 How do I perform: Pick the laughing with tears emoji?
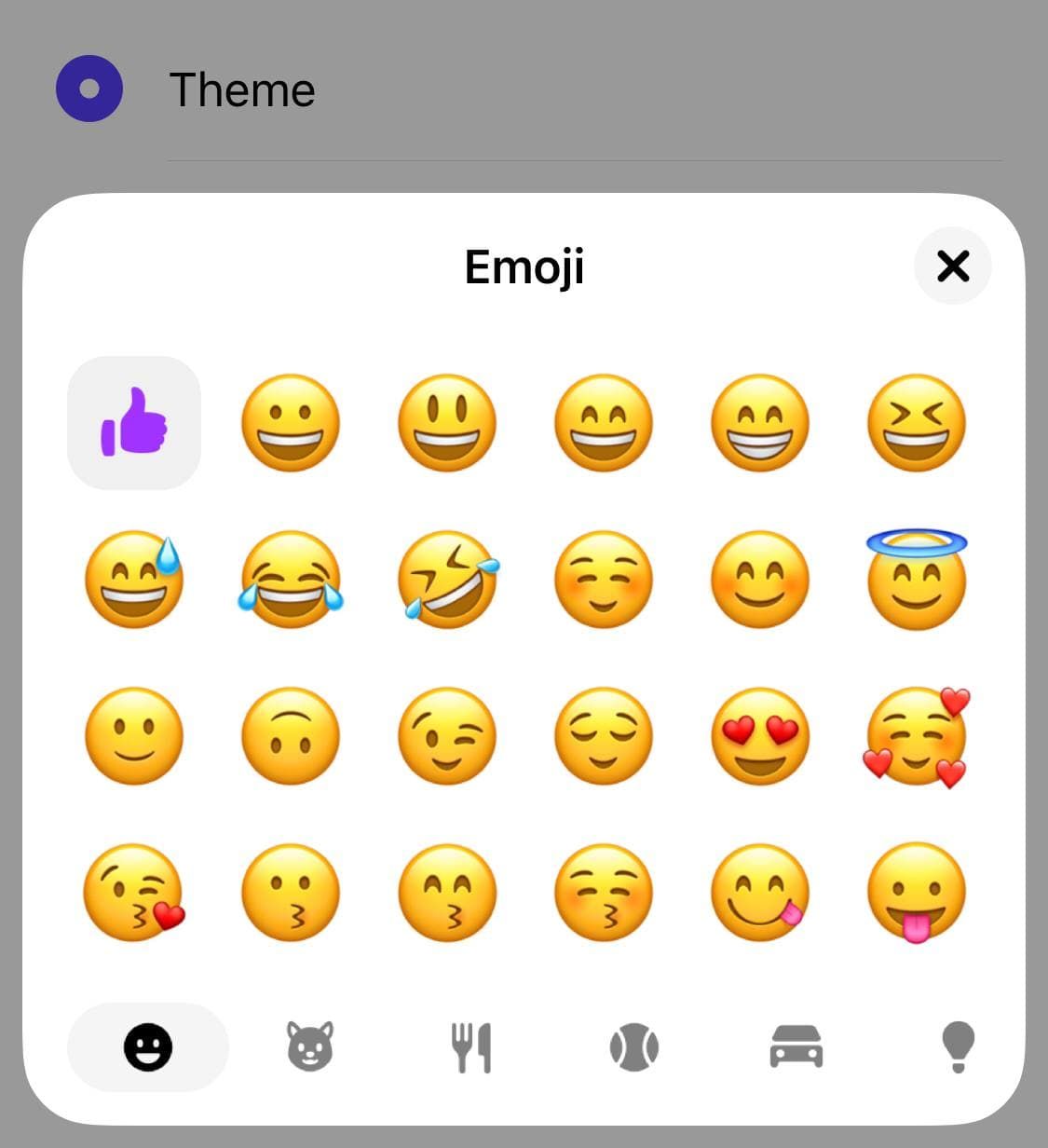290,580
